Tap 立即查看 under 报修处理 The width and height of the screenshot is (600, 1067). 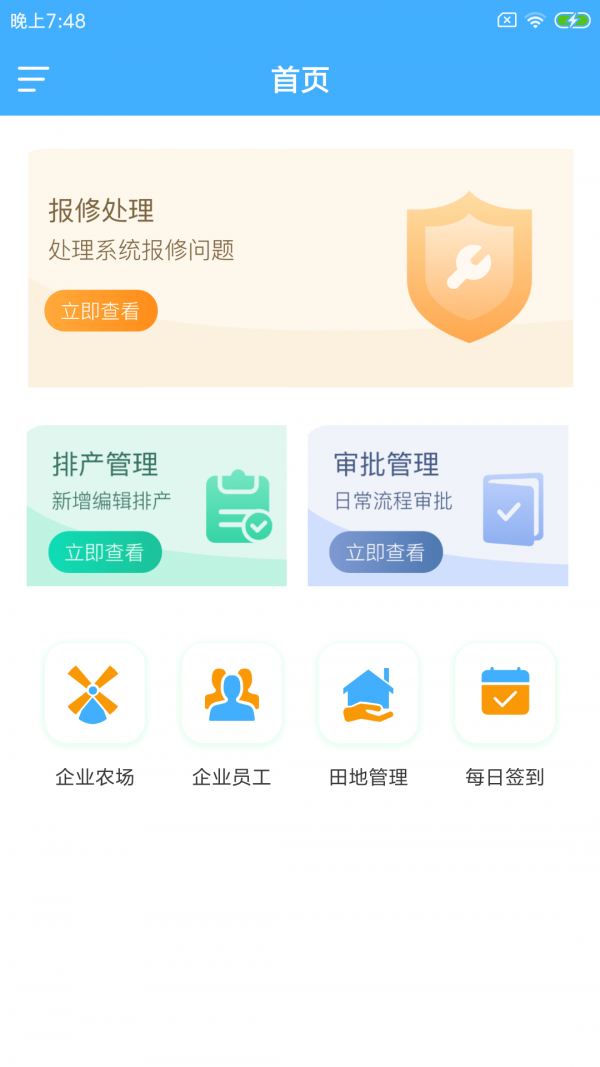tap(101, 311)
